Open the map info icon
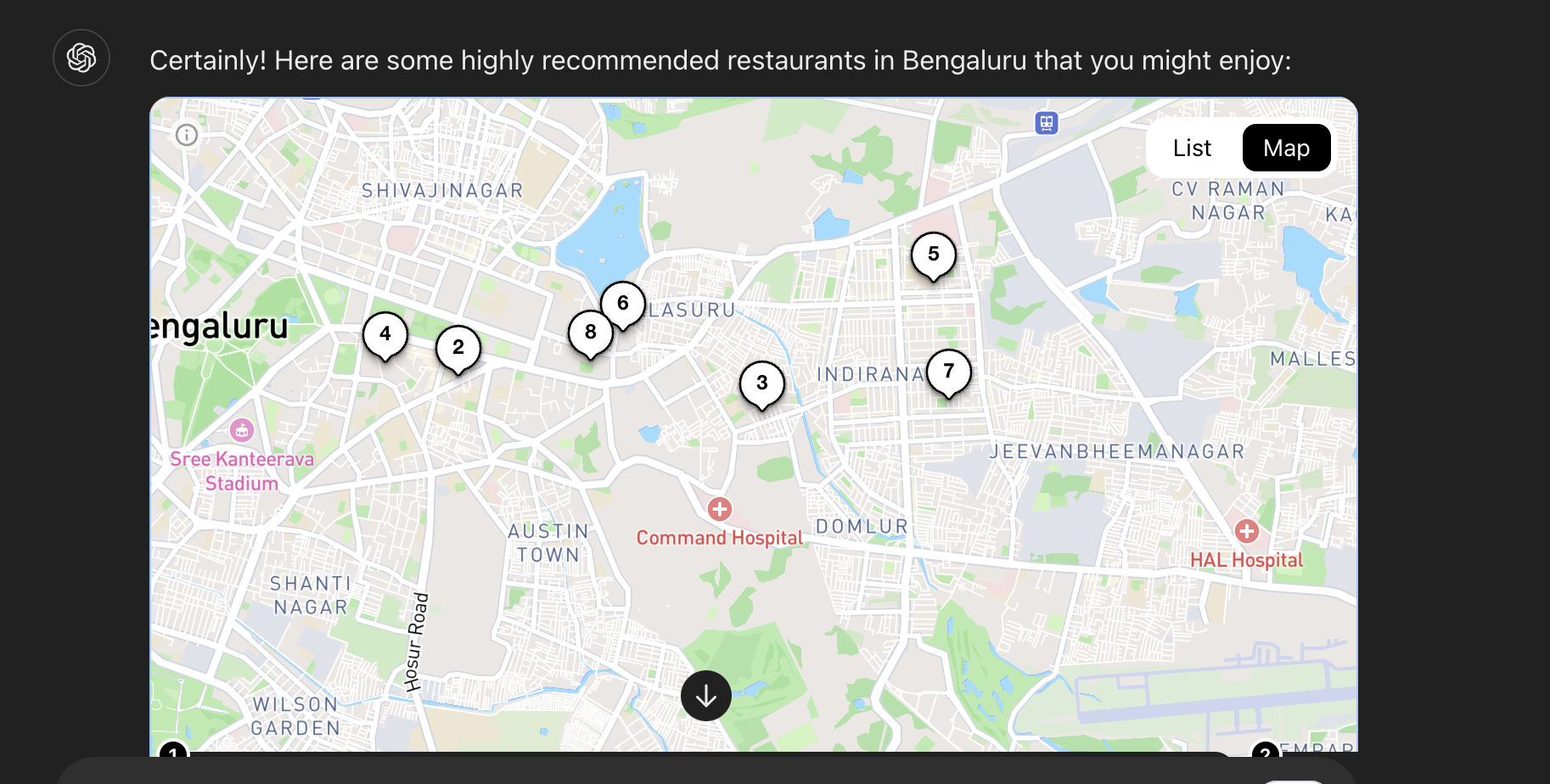 click(187, 135)
